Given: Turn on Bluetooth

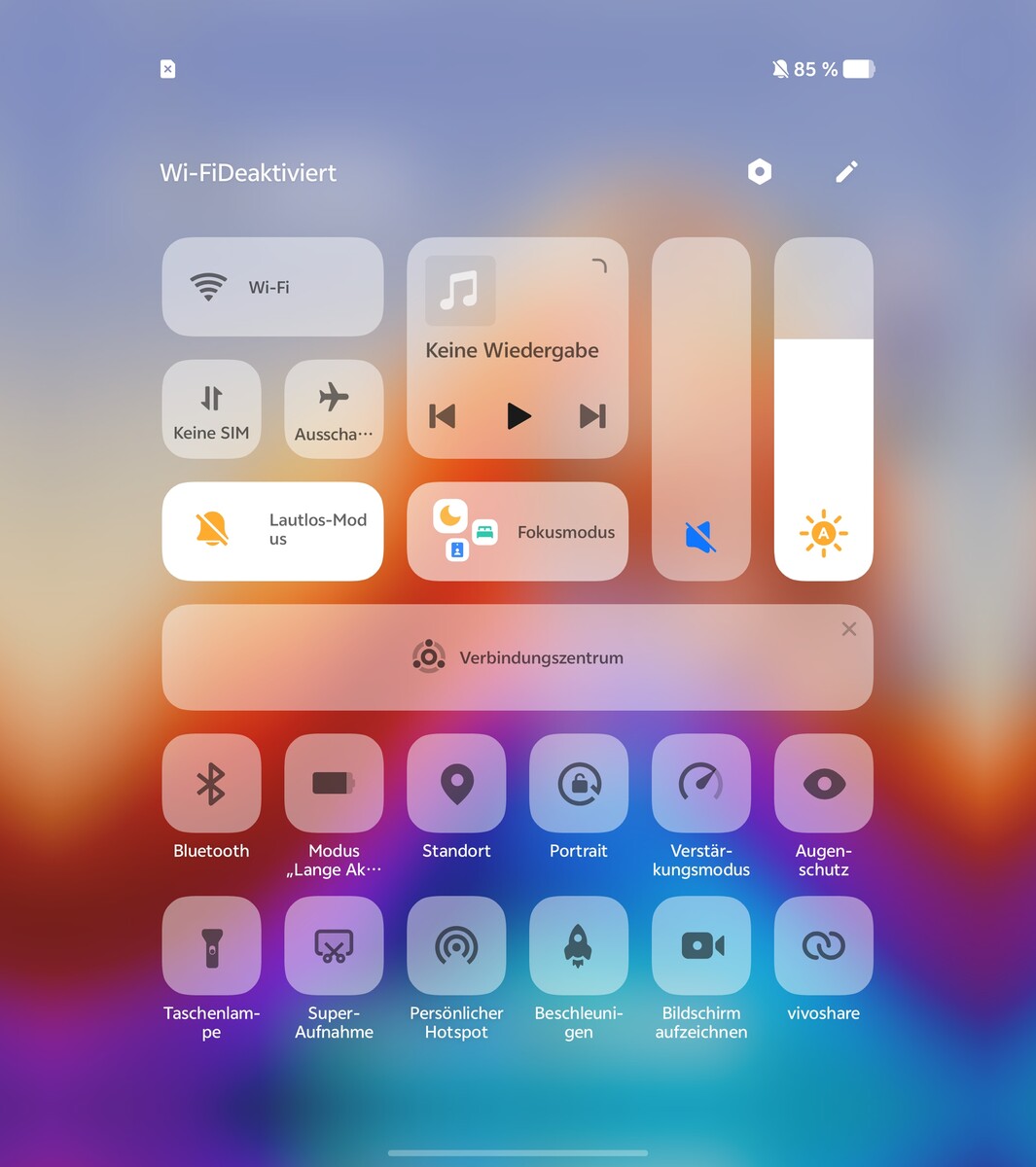Looking at the screenshot, I should (211, 784).
